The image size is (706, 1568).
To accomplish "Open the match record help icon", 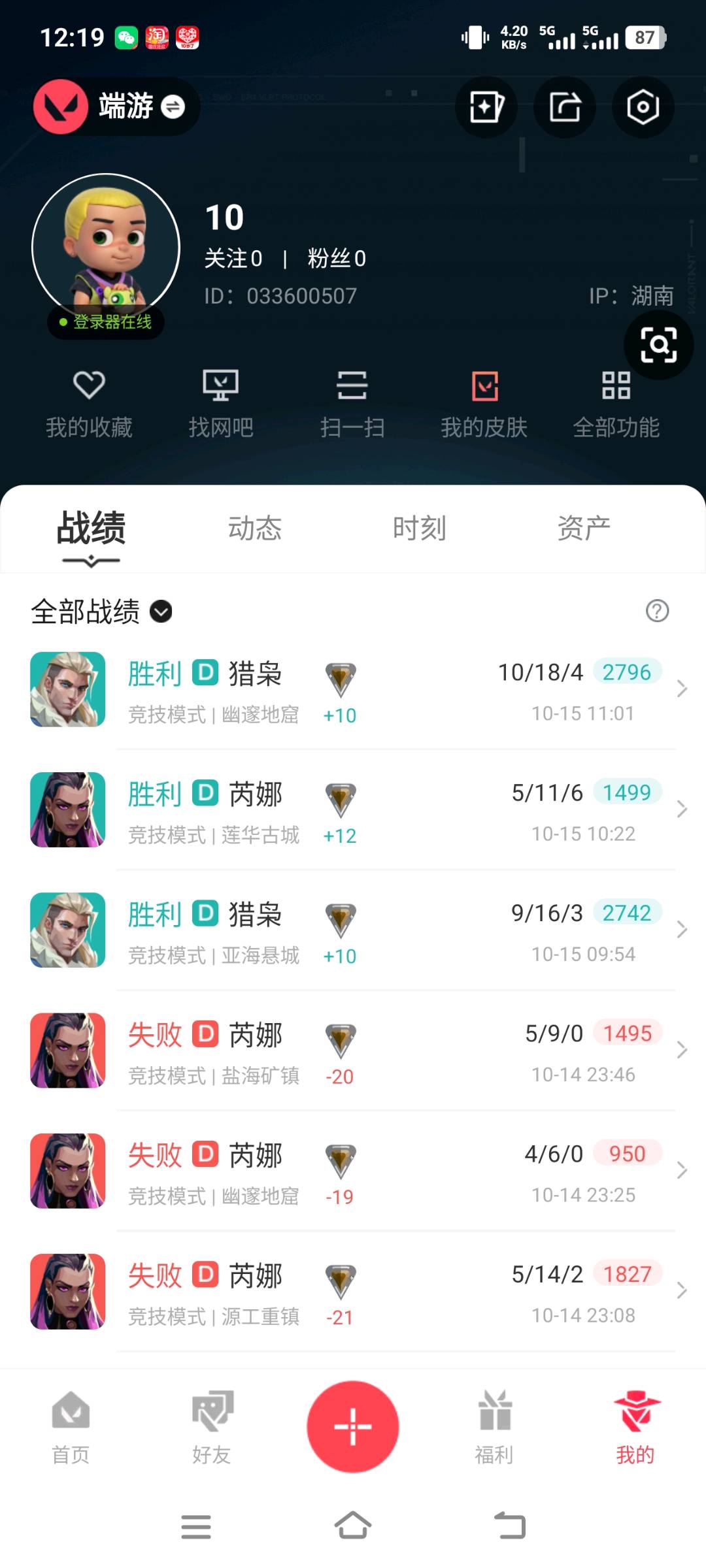I will tap(657, 611).
